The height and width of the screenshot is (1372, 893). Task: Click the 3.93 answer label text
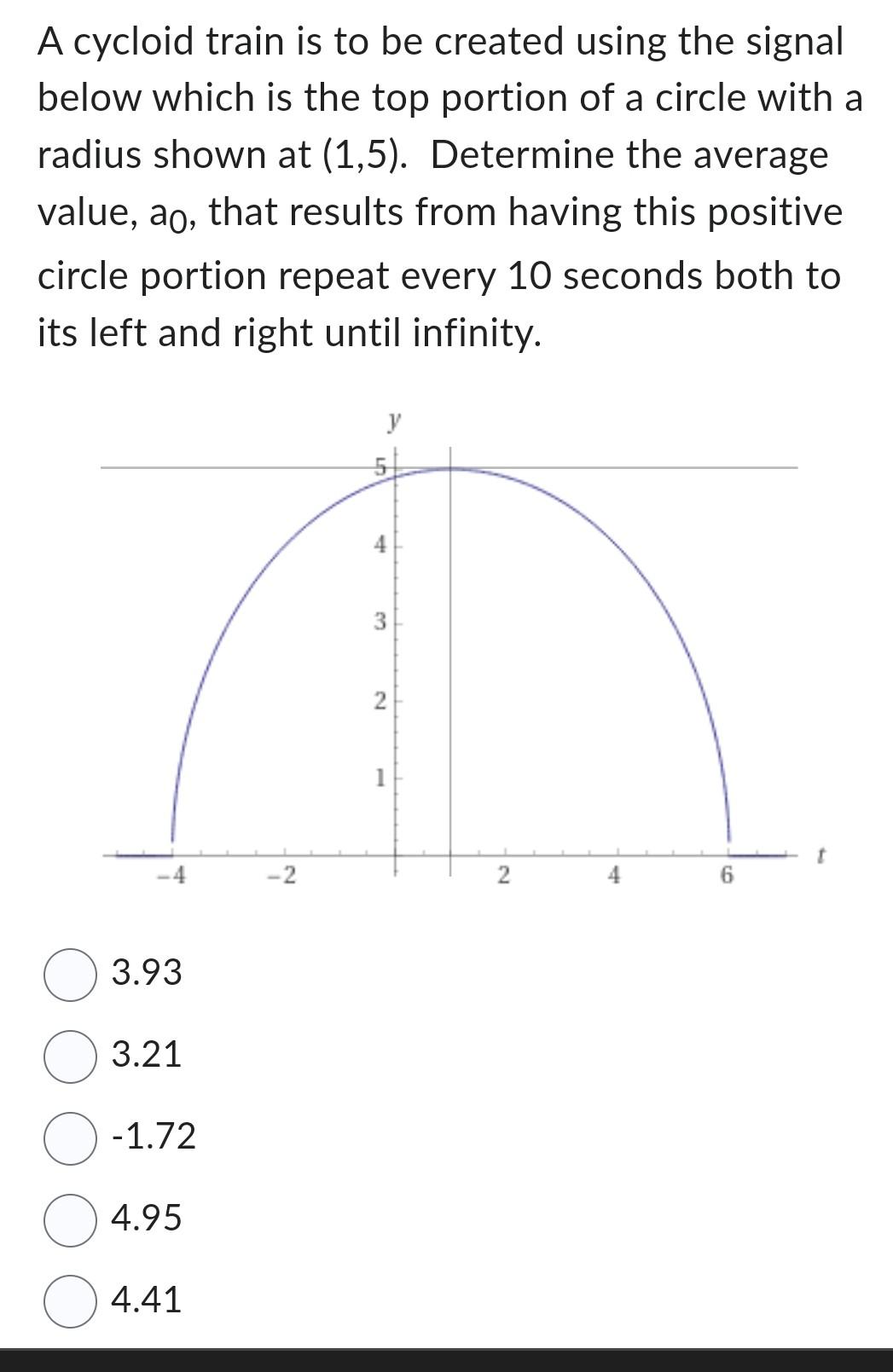point(146,972)
